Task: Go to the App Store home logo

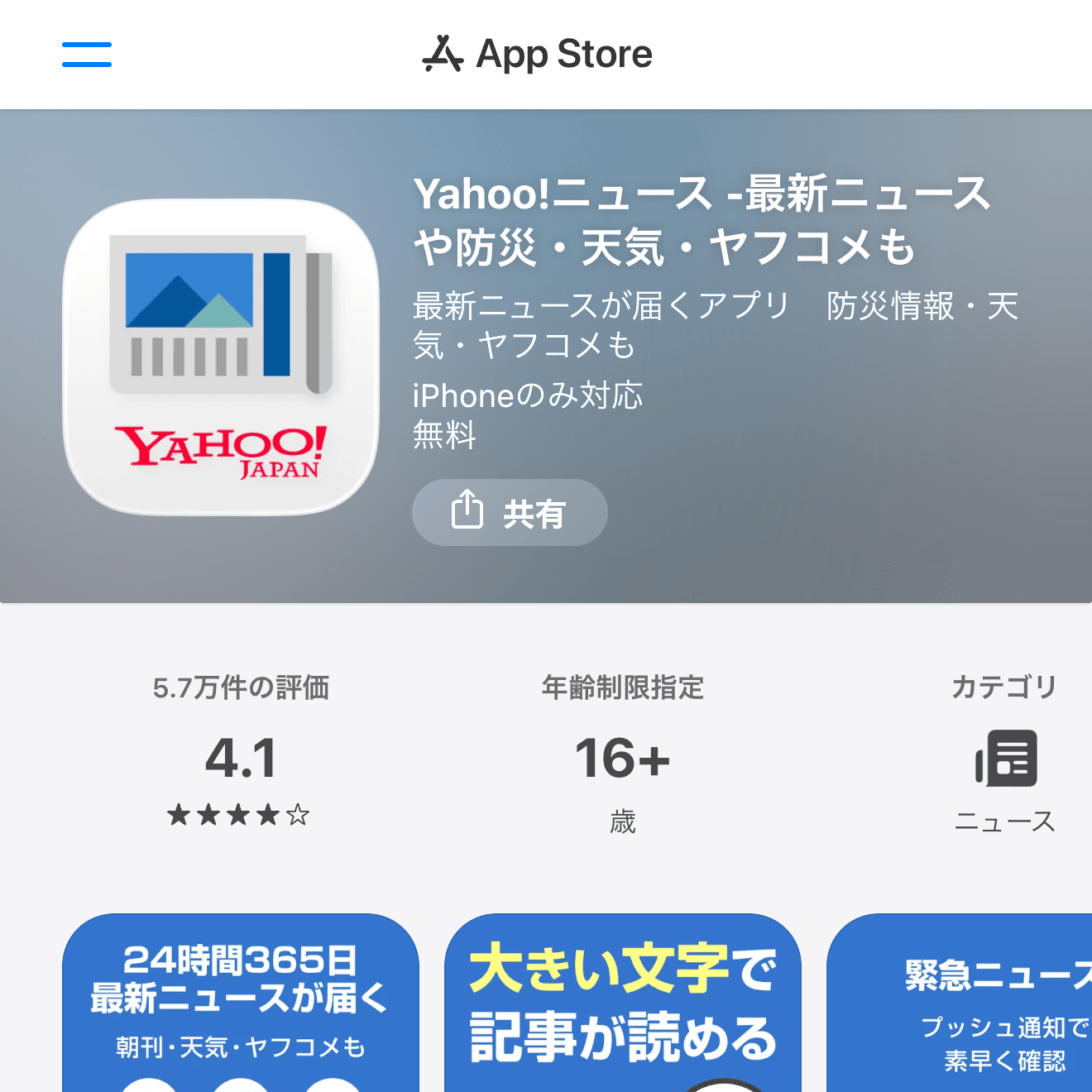Action: (538, 55)
